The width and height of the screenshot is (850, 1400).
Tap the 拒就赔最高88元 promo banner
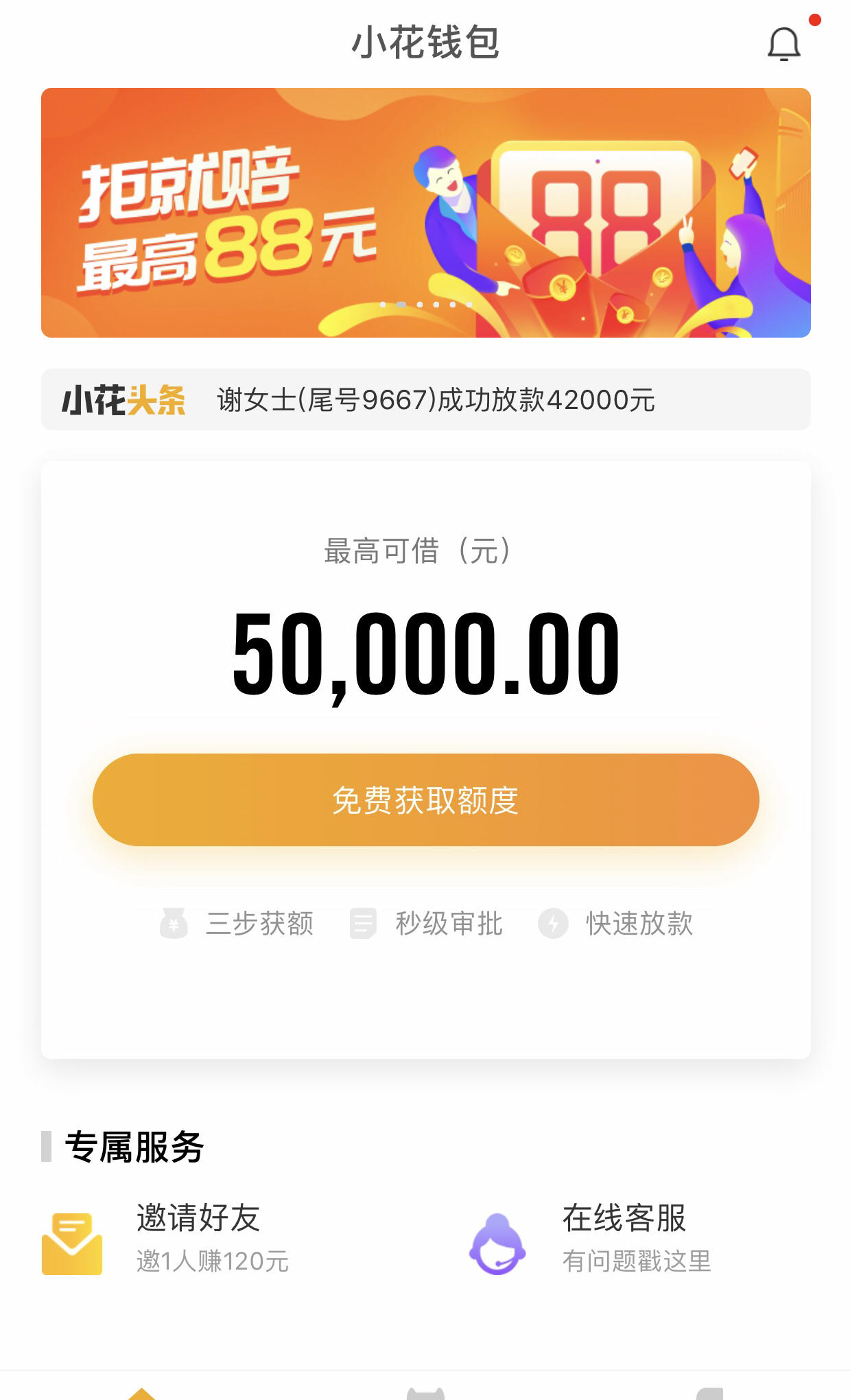coord(425,211)
